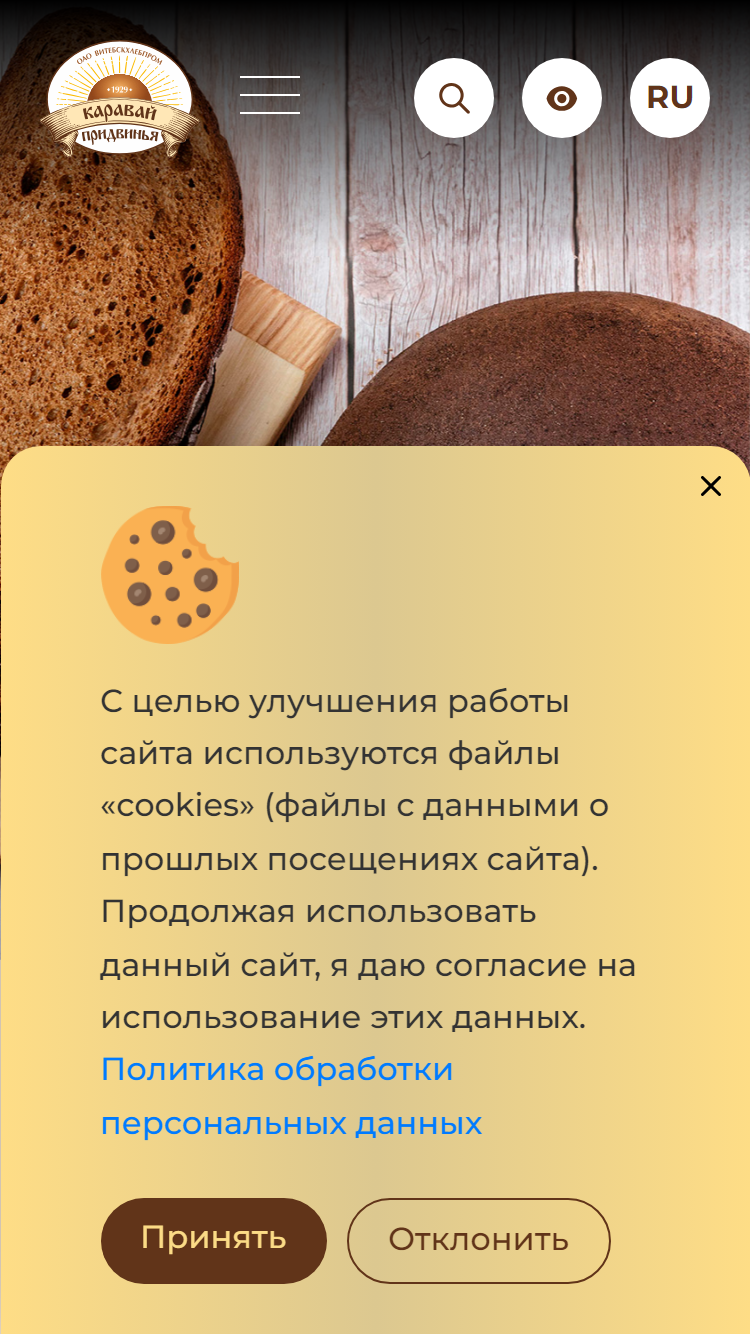Open the hamburger menu
The width and height of the screenshot is (750, 1334).
pyautogui.click(x=270, y=96)
